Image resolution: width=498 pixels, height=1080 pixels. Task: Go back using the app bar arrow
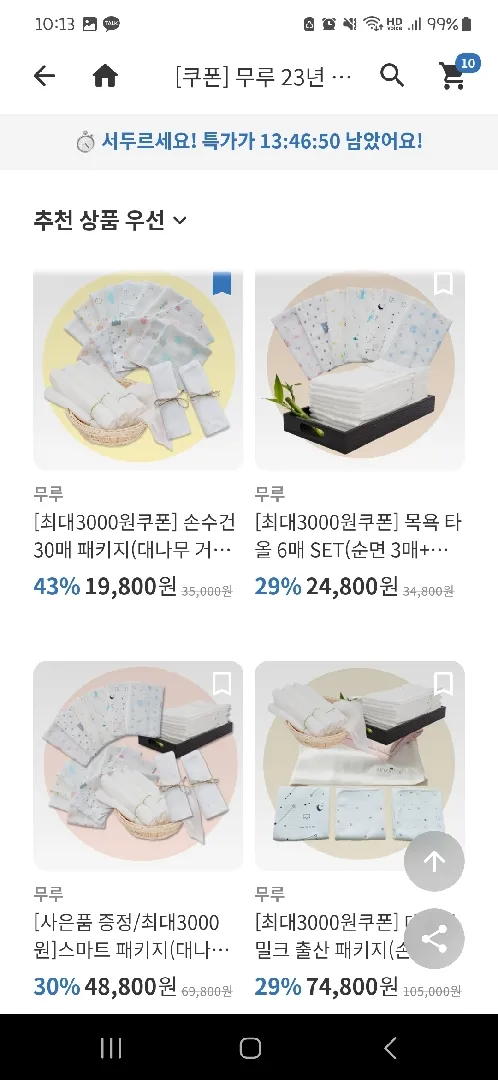click(44, 76)
